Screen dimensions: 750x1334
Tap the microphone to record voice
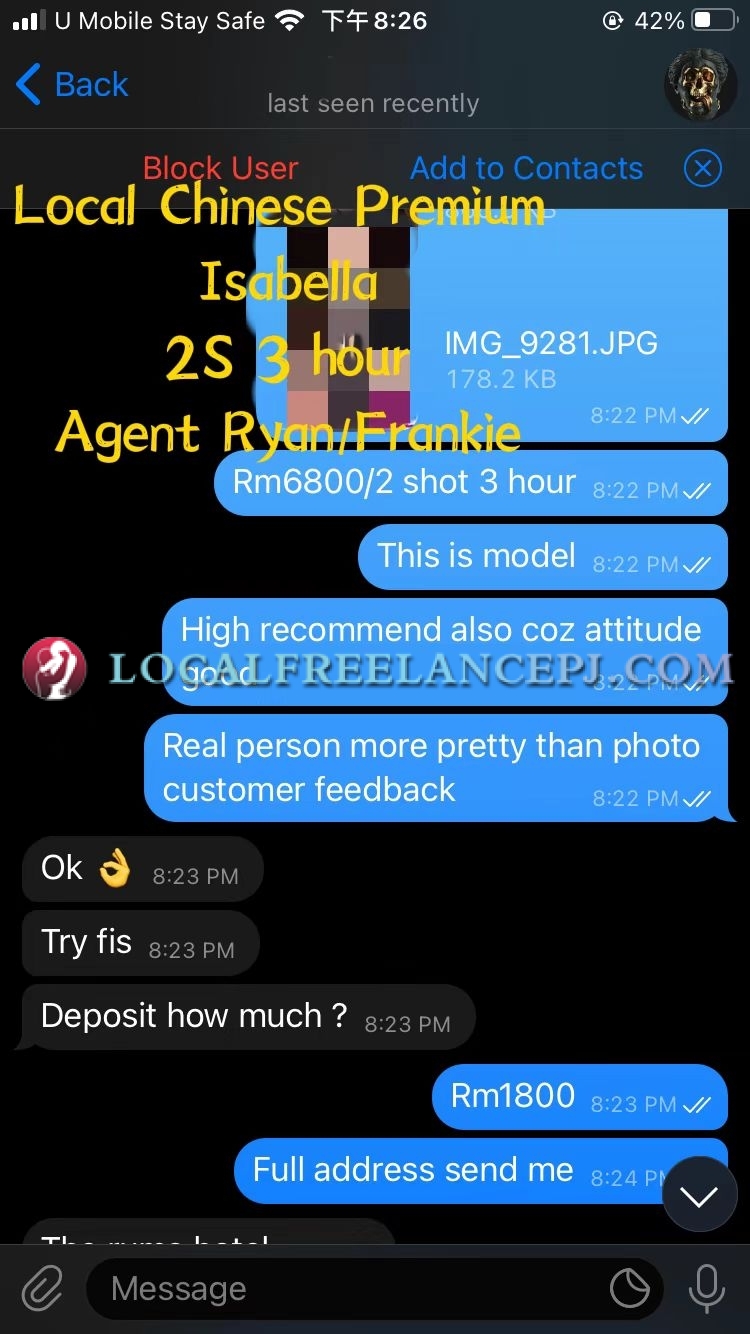pos(706,1289)
